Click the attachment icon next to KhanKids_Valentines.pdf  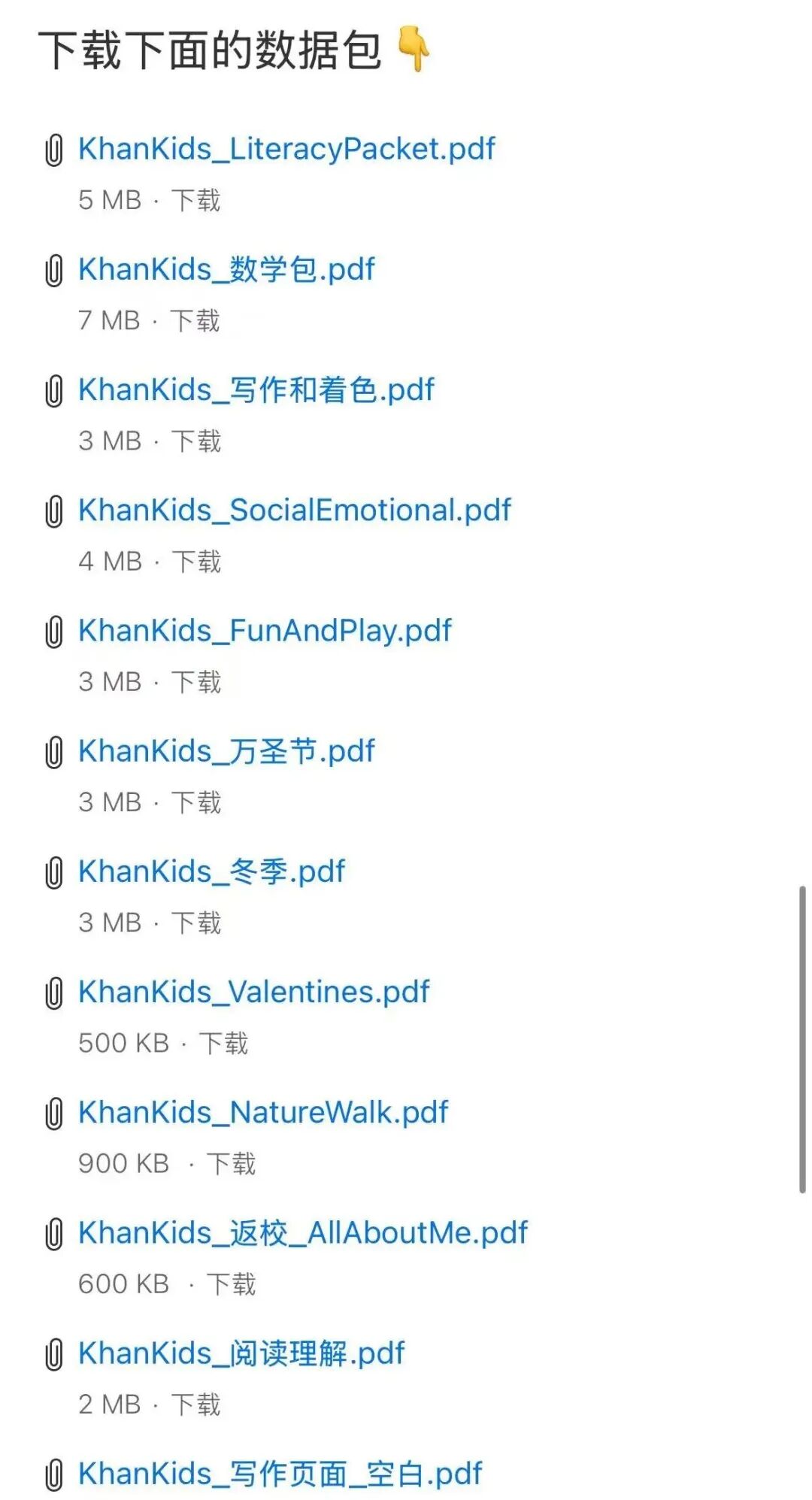[x=53, y=992]
